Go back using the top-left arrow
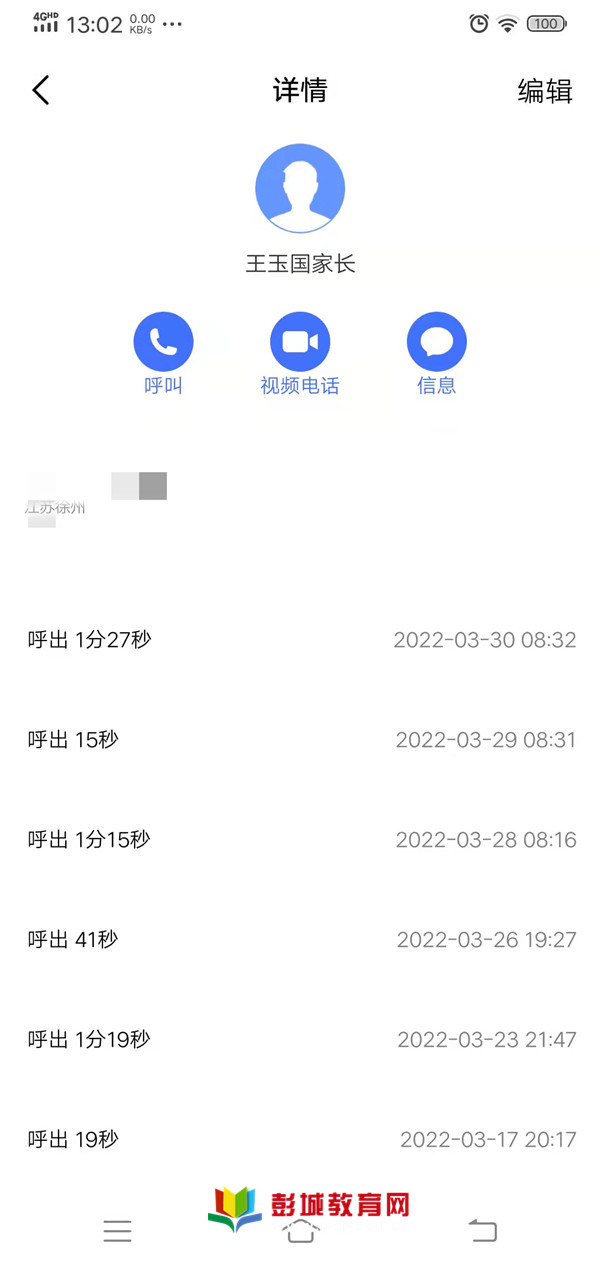 tap(40, 90)
